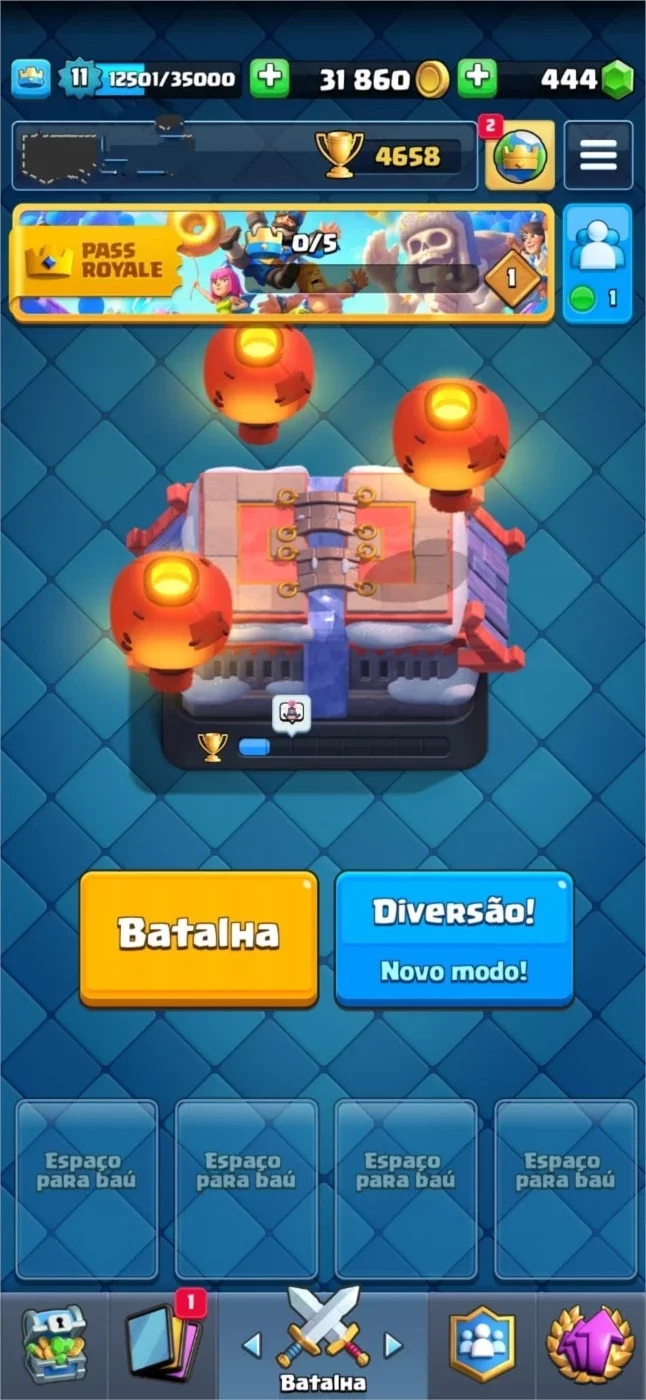Image resolution: width=646 pixels, height=1400 pixels.
Task: Open the shop chest tab
Action: [54, 1344]
